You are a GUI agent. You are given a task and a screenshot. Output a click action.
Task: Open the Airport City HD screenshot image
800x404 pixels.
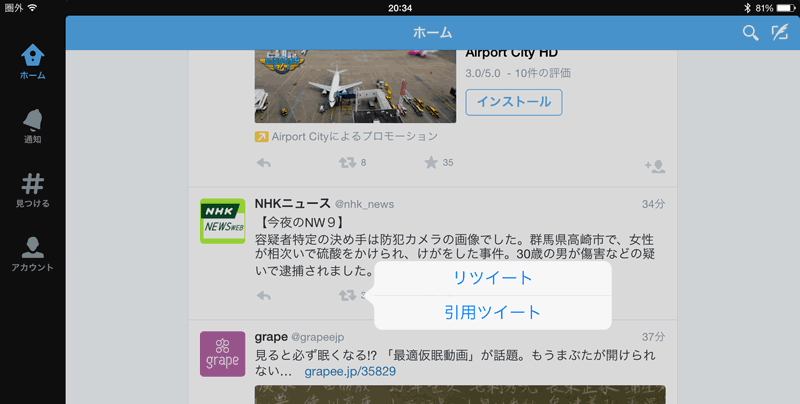point(355,85)
